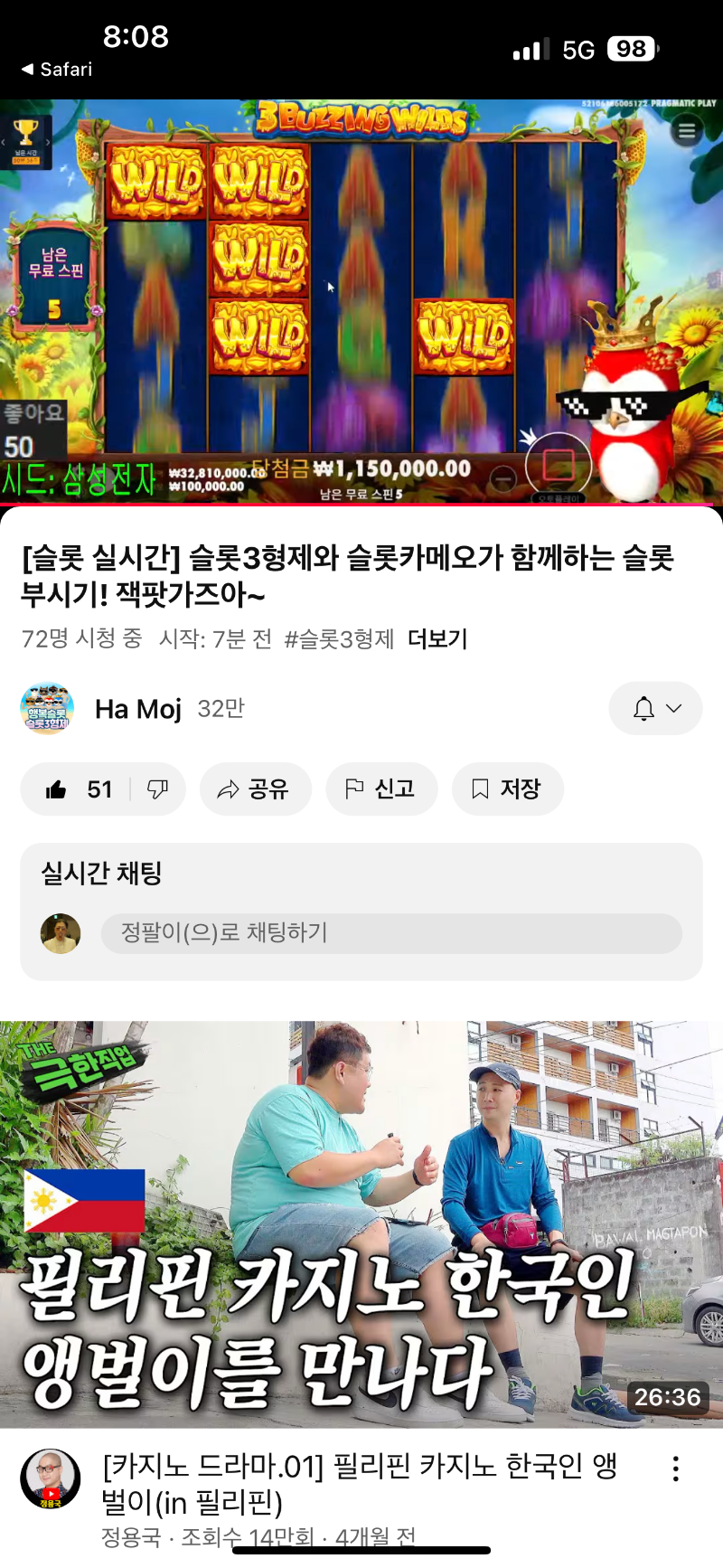Return to Safari from the status bar
This screenshot has width=723, height=1568.
tap(57, 70)
